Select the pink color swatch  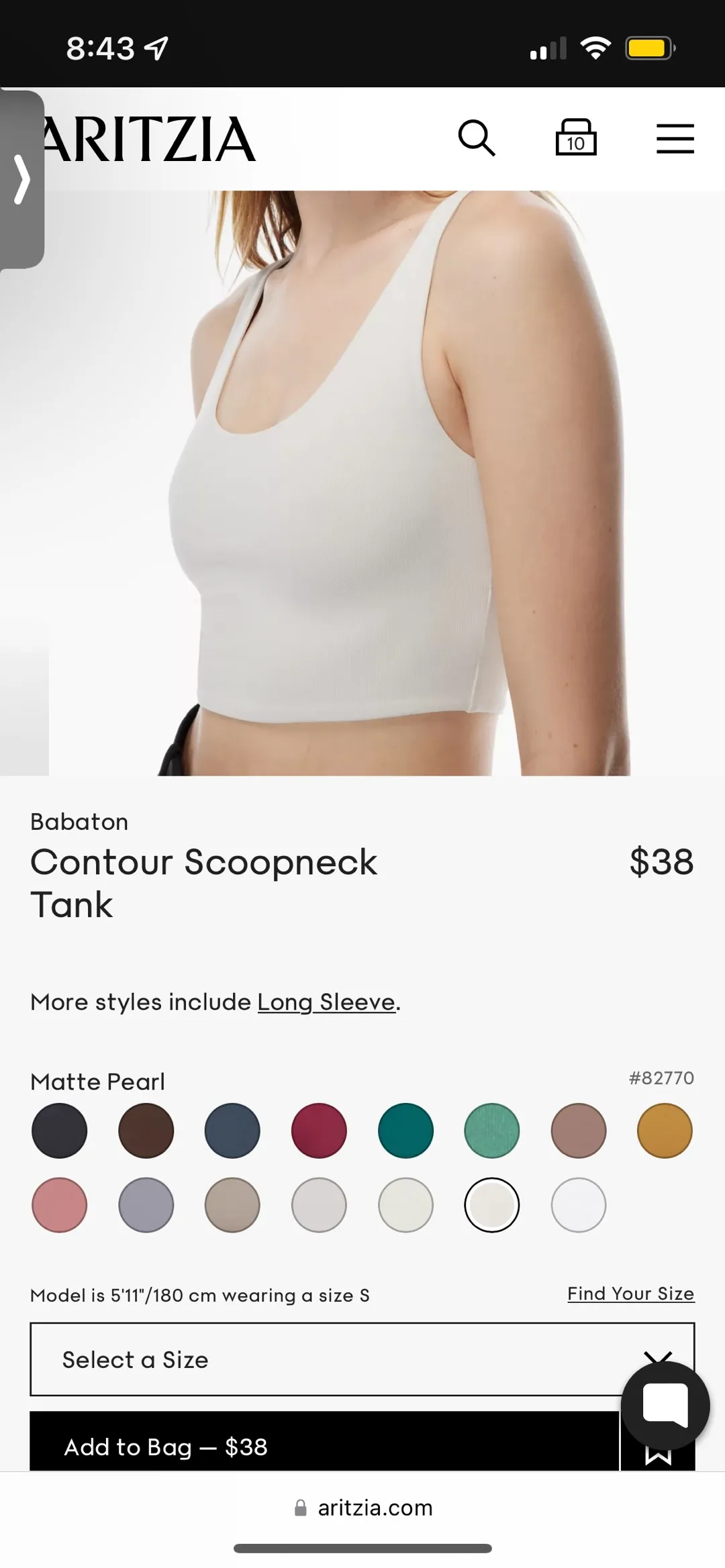pos(59,1205)
